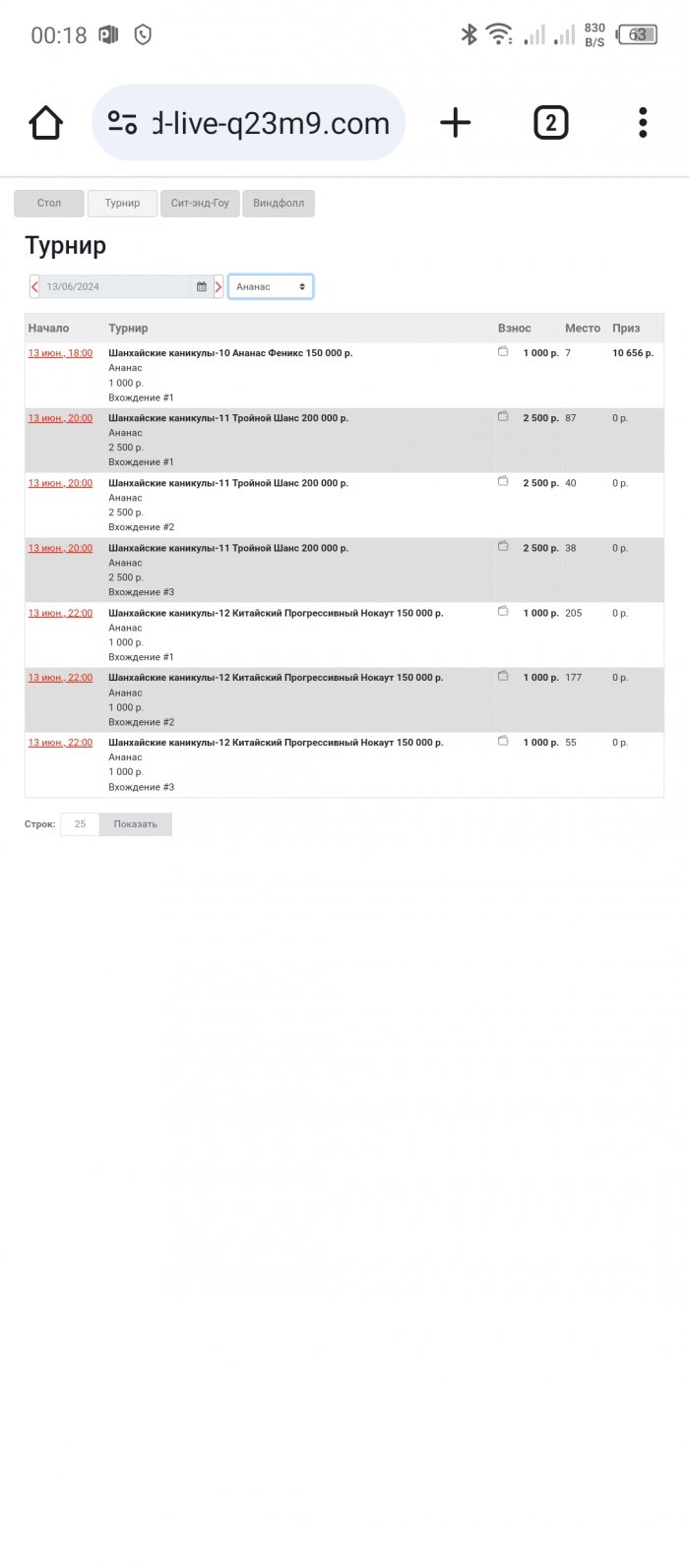Open the calendar picker icon
Image resolution: width=689 pixels, height=1568 pixels.
(202, 287)
